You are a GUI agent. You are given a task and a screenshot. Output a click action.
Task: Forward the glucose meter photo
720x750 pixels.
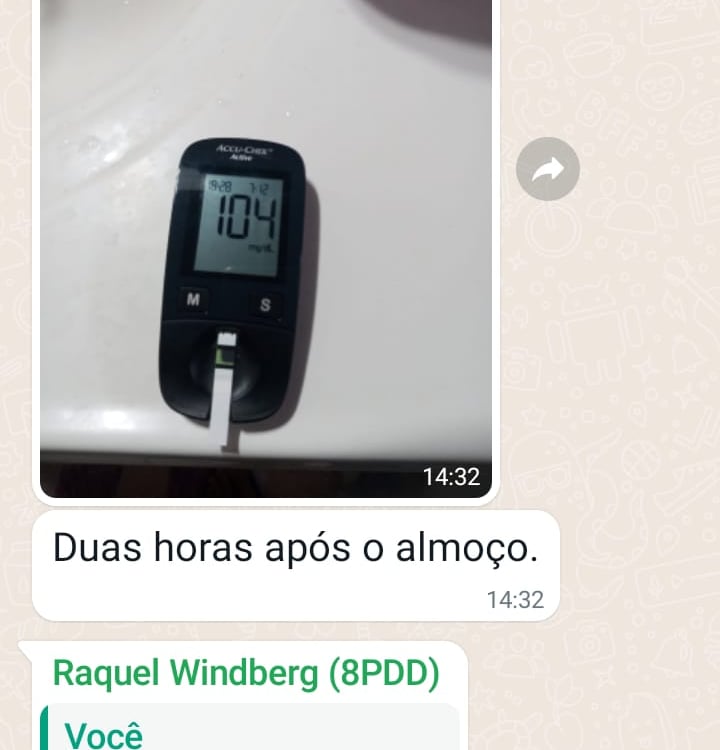[x=547, y=169]
